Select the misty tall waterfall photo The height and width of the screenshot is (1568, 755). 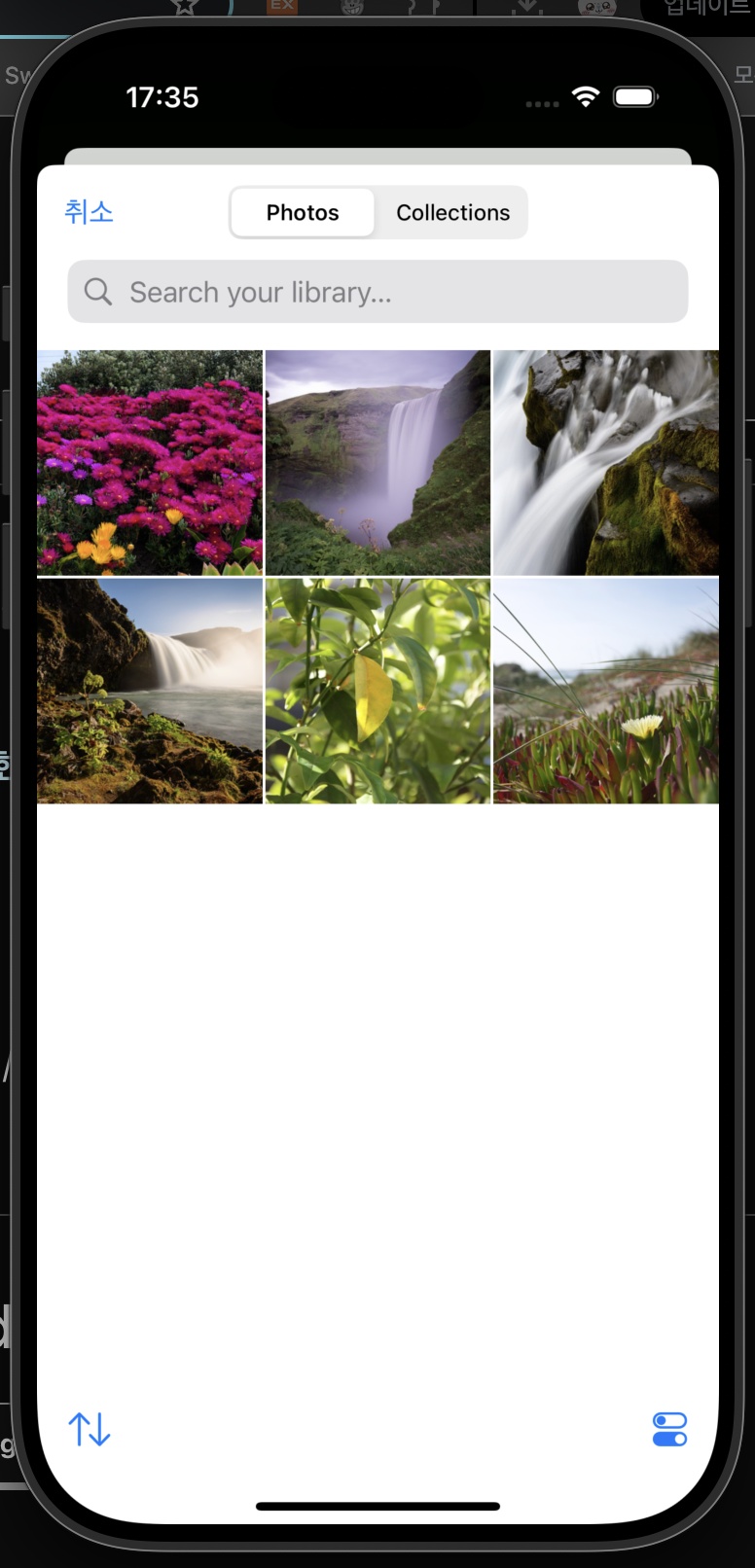tap(377, 463)
